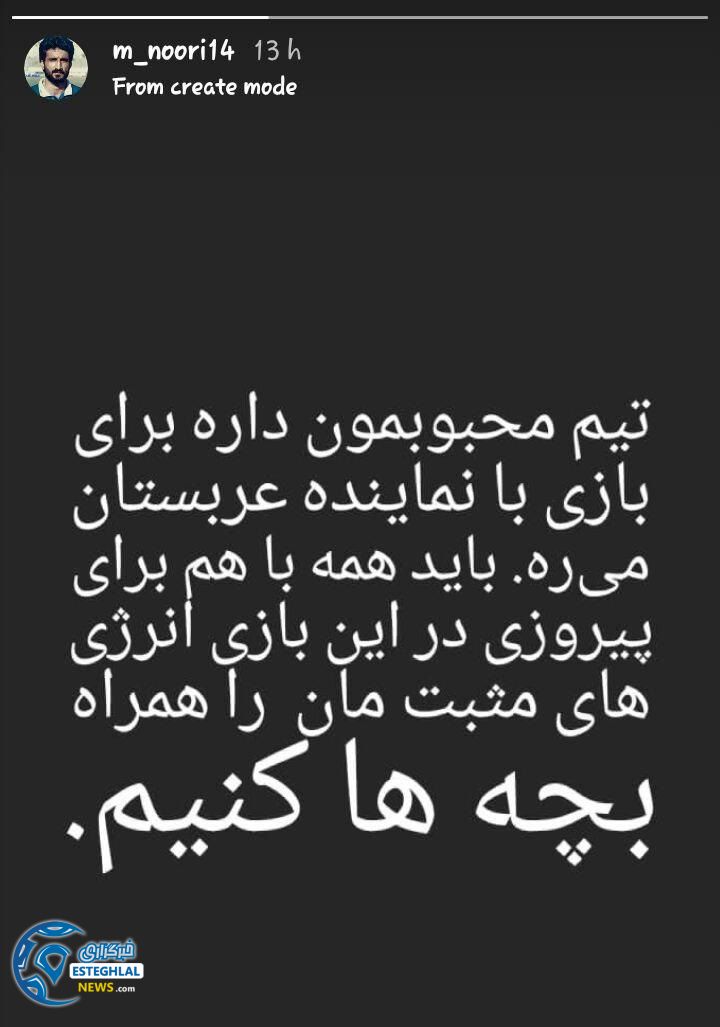This screenshot has width=720, height=1027.
Task: Tap the ESTEGHLAL badge in the watermark
Action: click(x=106, y=971)
